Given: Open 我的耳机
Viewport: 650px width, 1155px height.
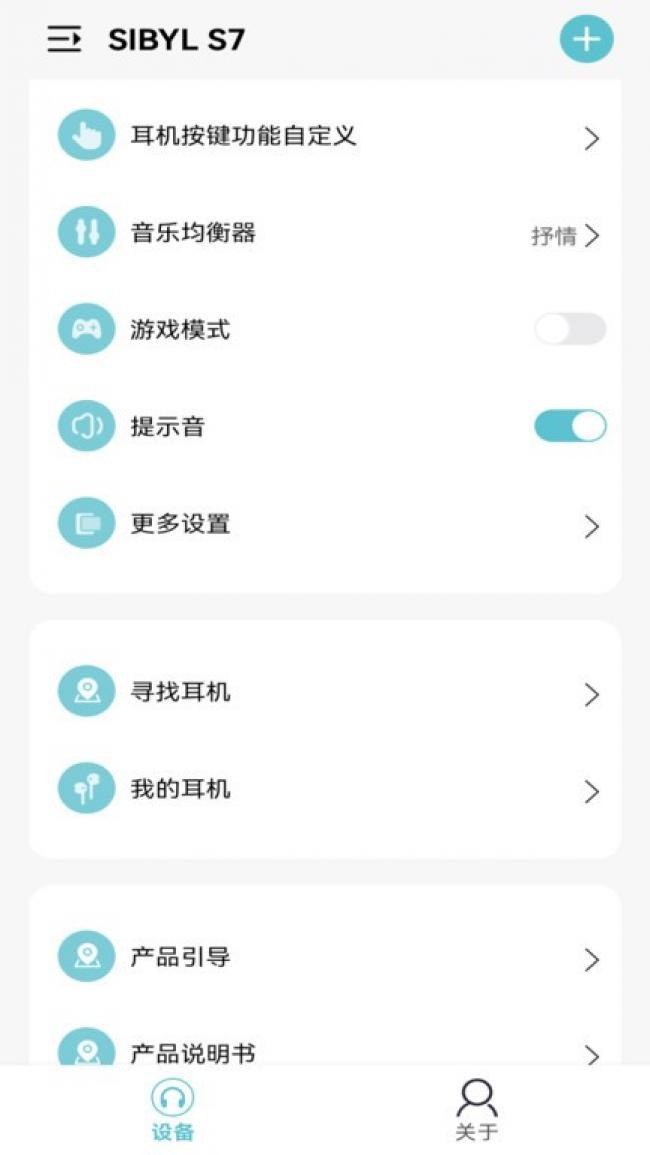Looking at the screenshot, I should pos(325,790).
